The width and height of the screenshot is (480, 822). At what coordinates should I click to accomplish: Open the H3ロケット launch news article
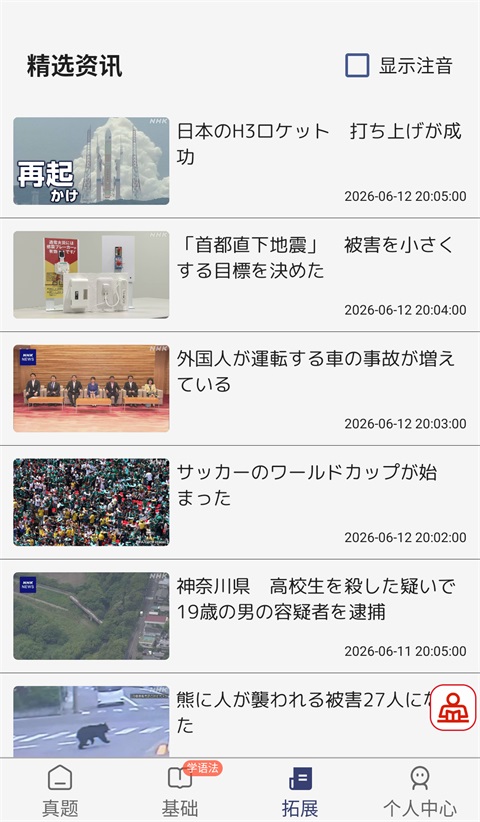240,161
